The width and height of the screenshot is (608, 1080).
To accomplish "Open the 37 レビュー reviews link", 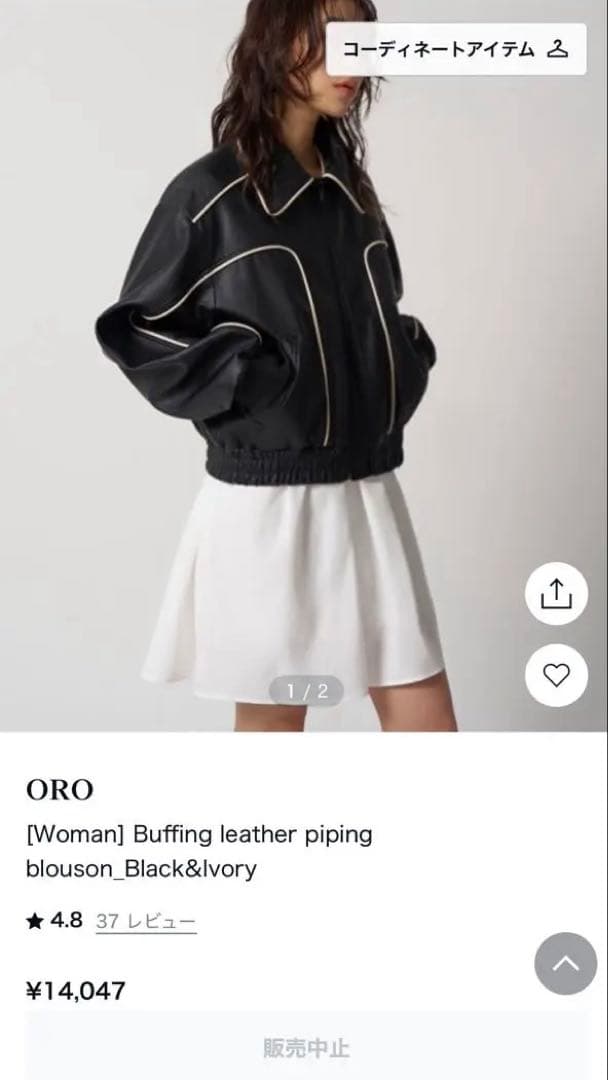I will [146, 921].
